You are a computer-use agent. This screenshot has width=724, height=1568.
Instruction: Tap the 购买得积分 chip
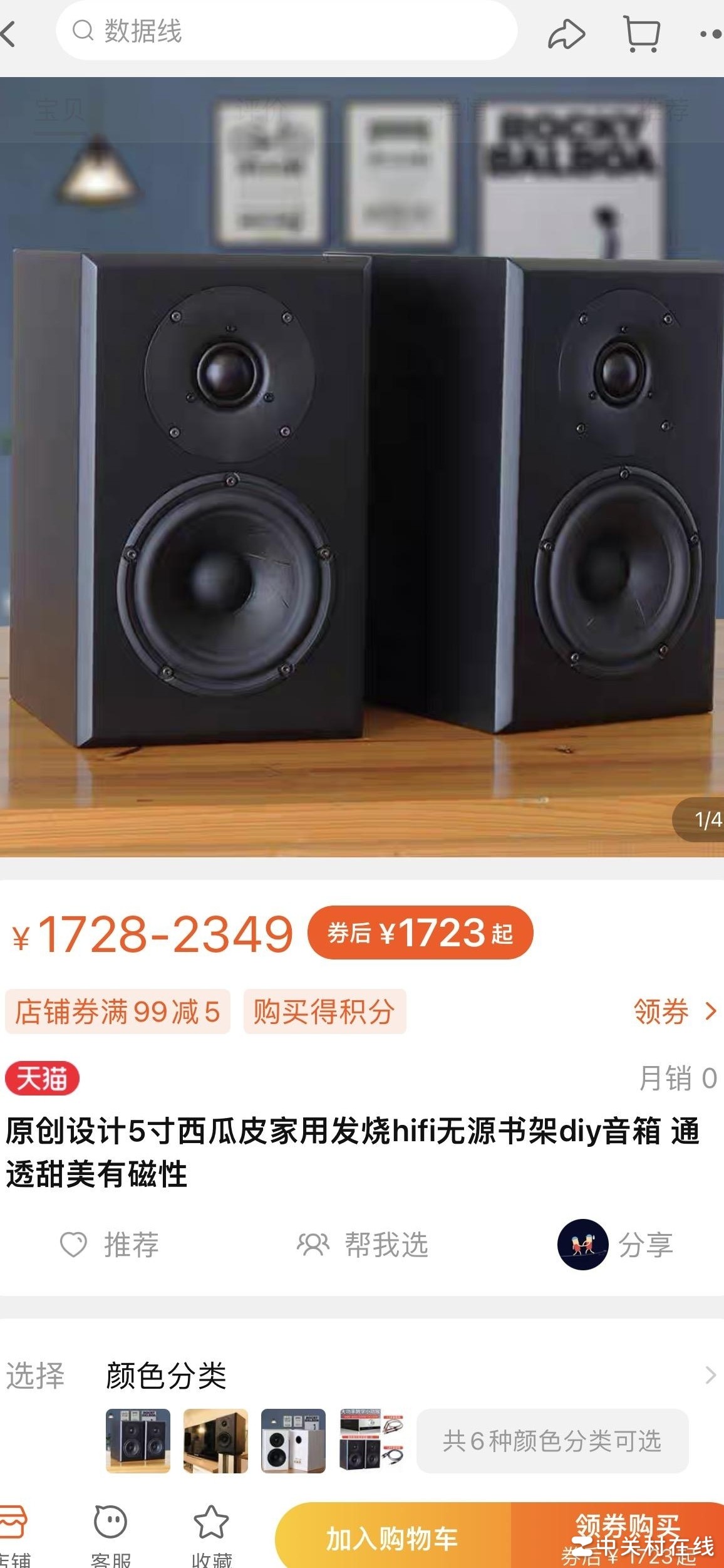coord(324,1011)
